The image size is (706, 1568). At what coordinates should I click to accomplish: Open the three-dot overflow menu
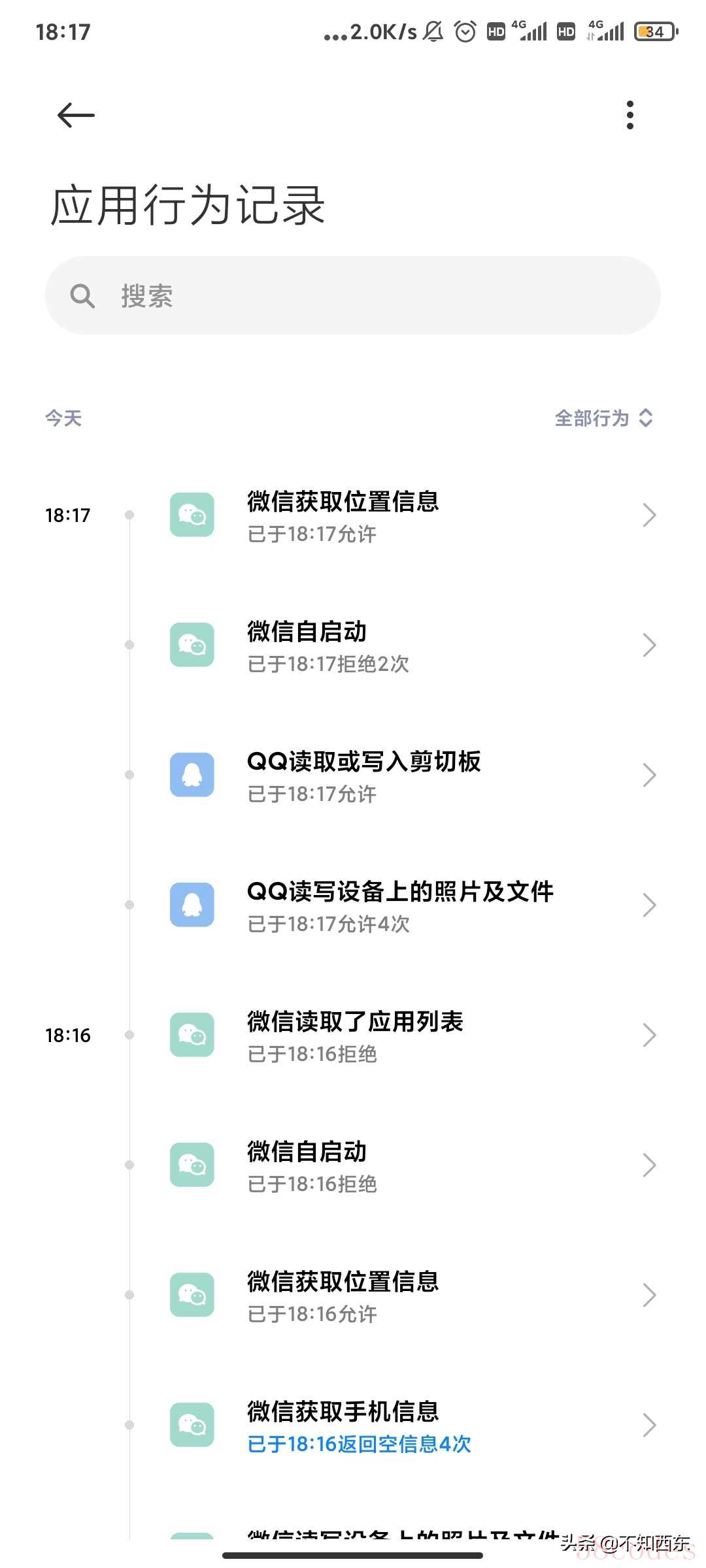coord(630,116)
